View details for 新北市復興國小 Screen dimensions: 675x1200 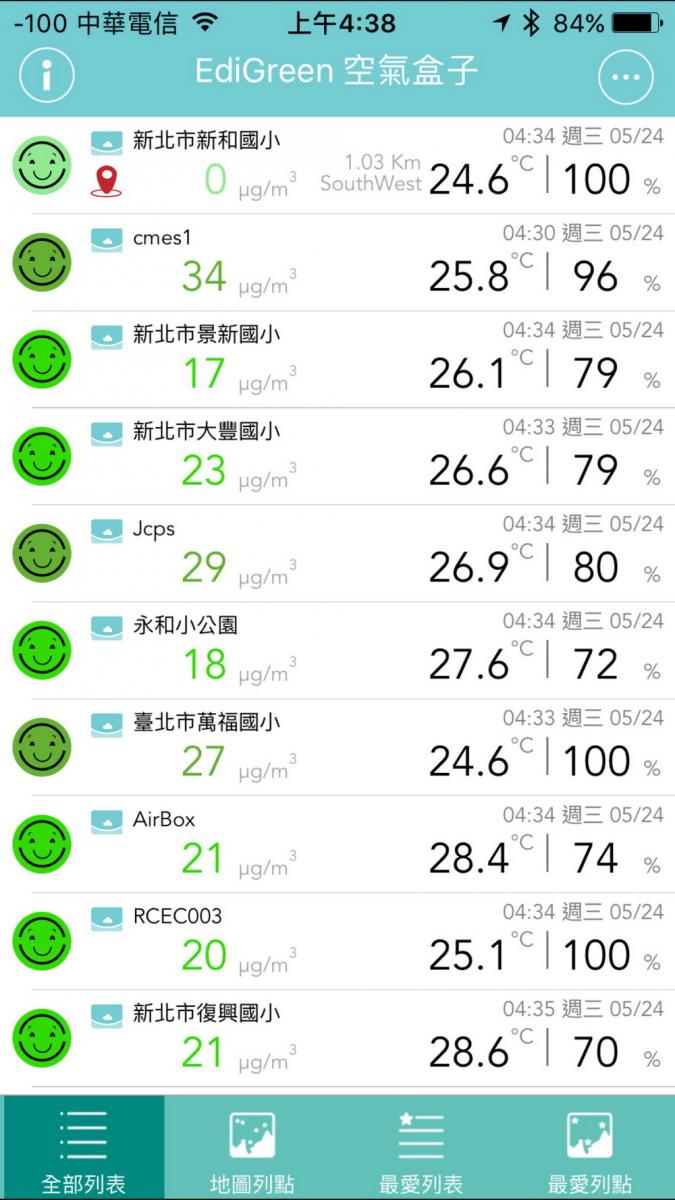point(337,1038)
